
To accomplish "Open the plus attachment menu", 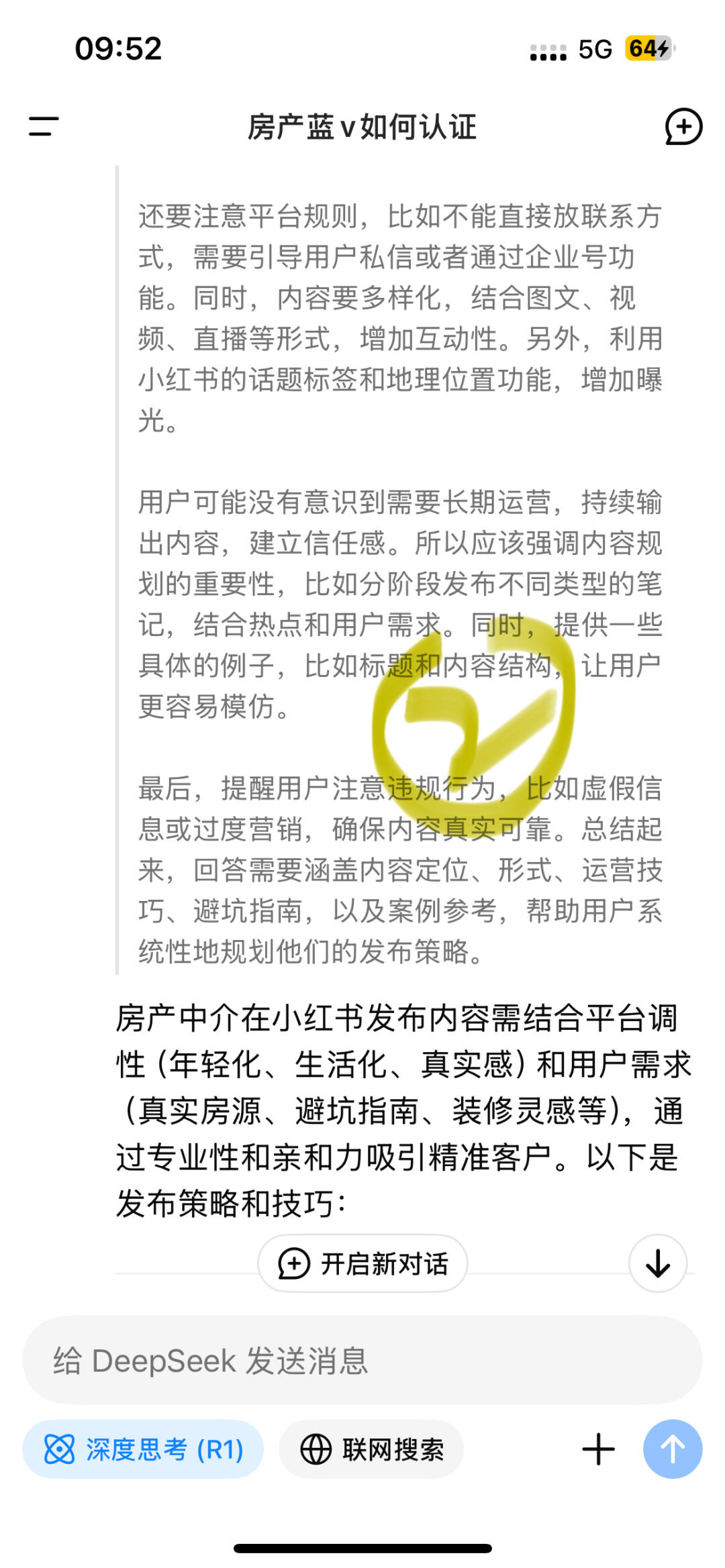I will (x=598, y=1449).
